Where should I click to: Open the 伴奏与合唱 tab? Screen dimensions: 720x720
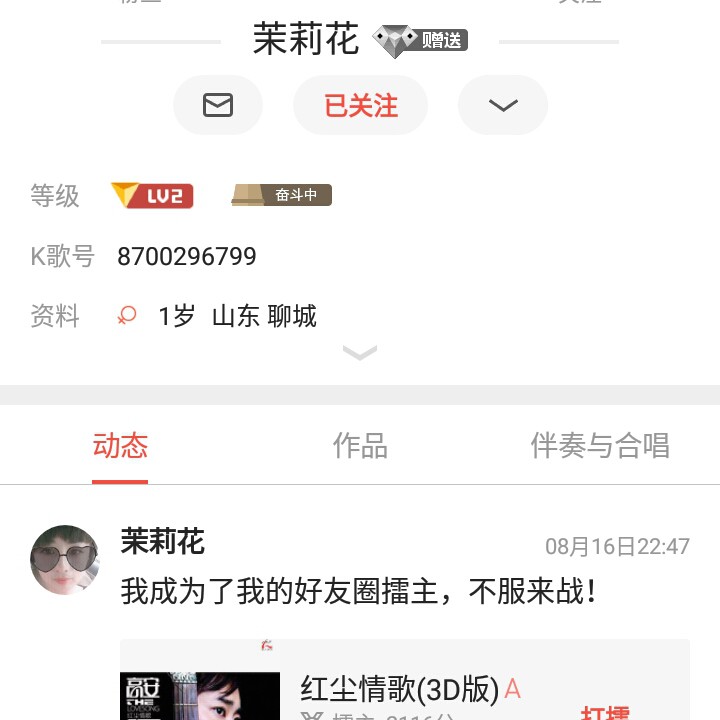[x=600, y=446]
